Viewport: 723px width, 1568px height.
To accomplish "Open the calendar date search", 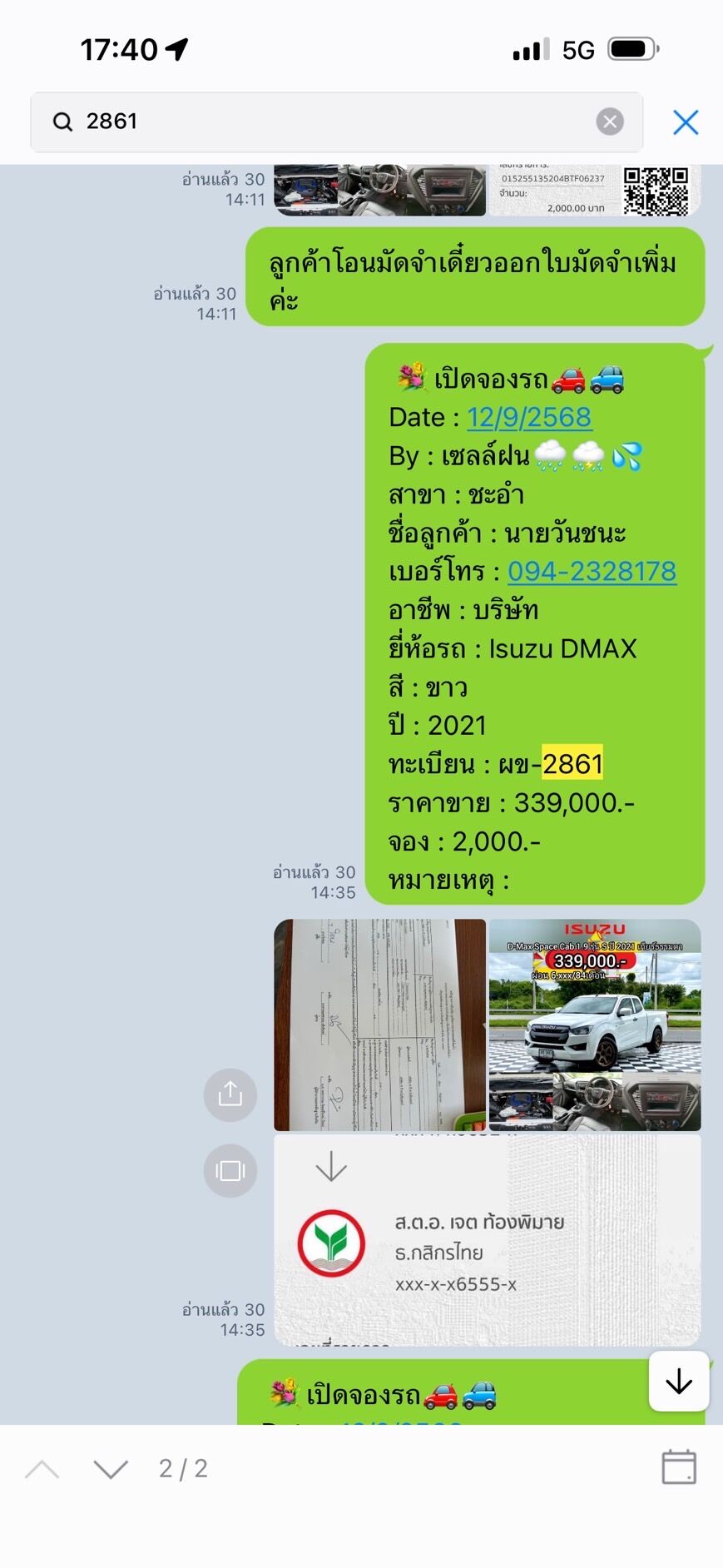I will [x=678, y=1467].
